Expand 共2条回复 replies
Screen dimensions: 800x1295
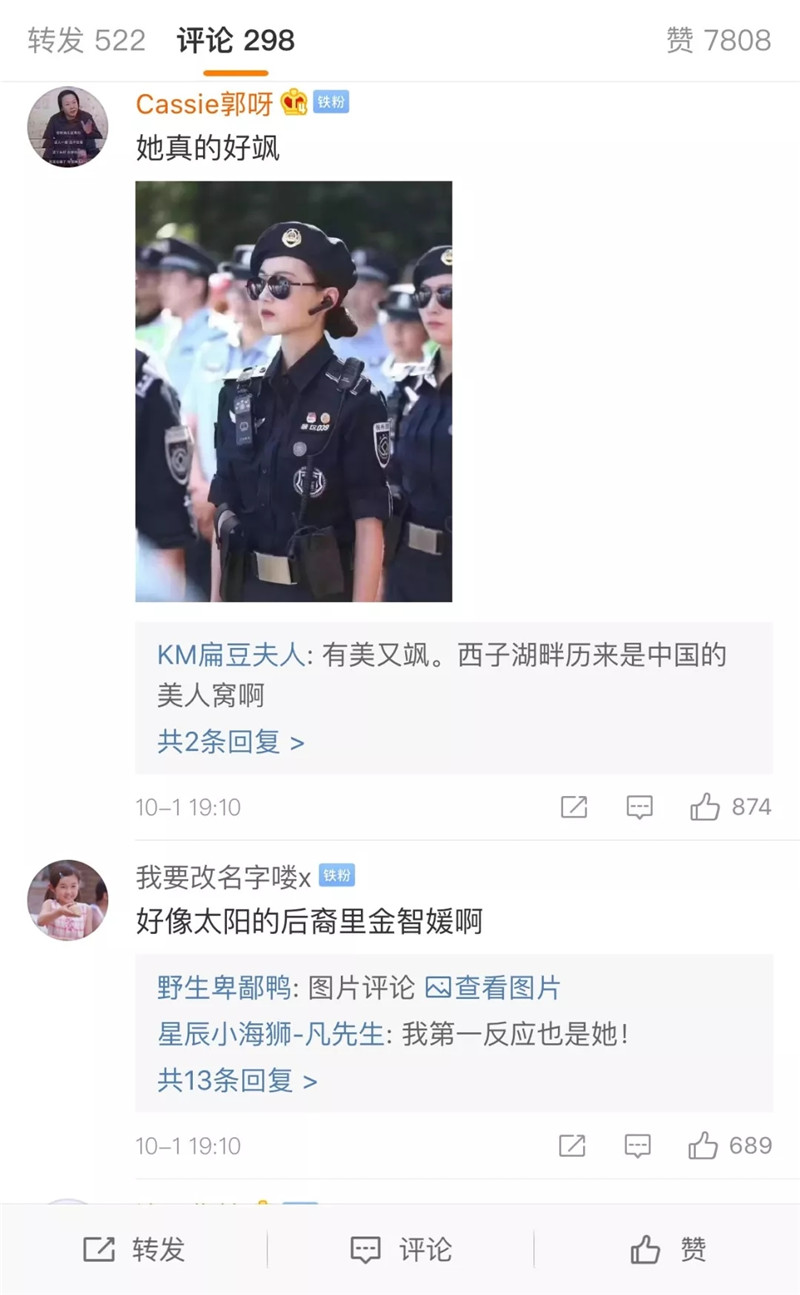pos(230,742)
